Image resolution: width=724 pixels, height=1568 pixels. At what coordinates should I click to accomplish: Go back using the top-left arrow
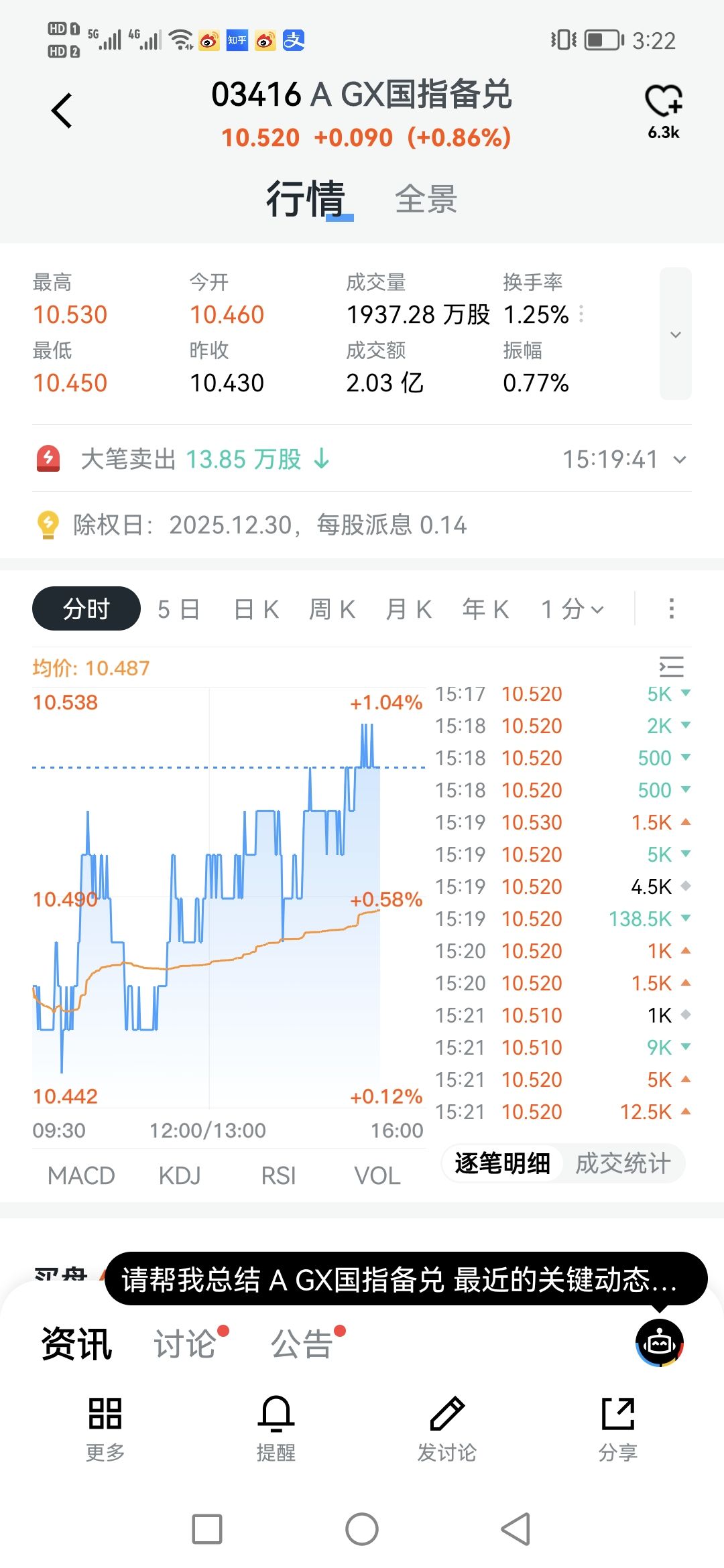[62, 111]
